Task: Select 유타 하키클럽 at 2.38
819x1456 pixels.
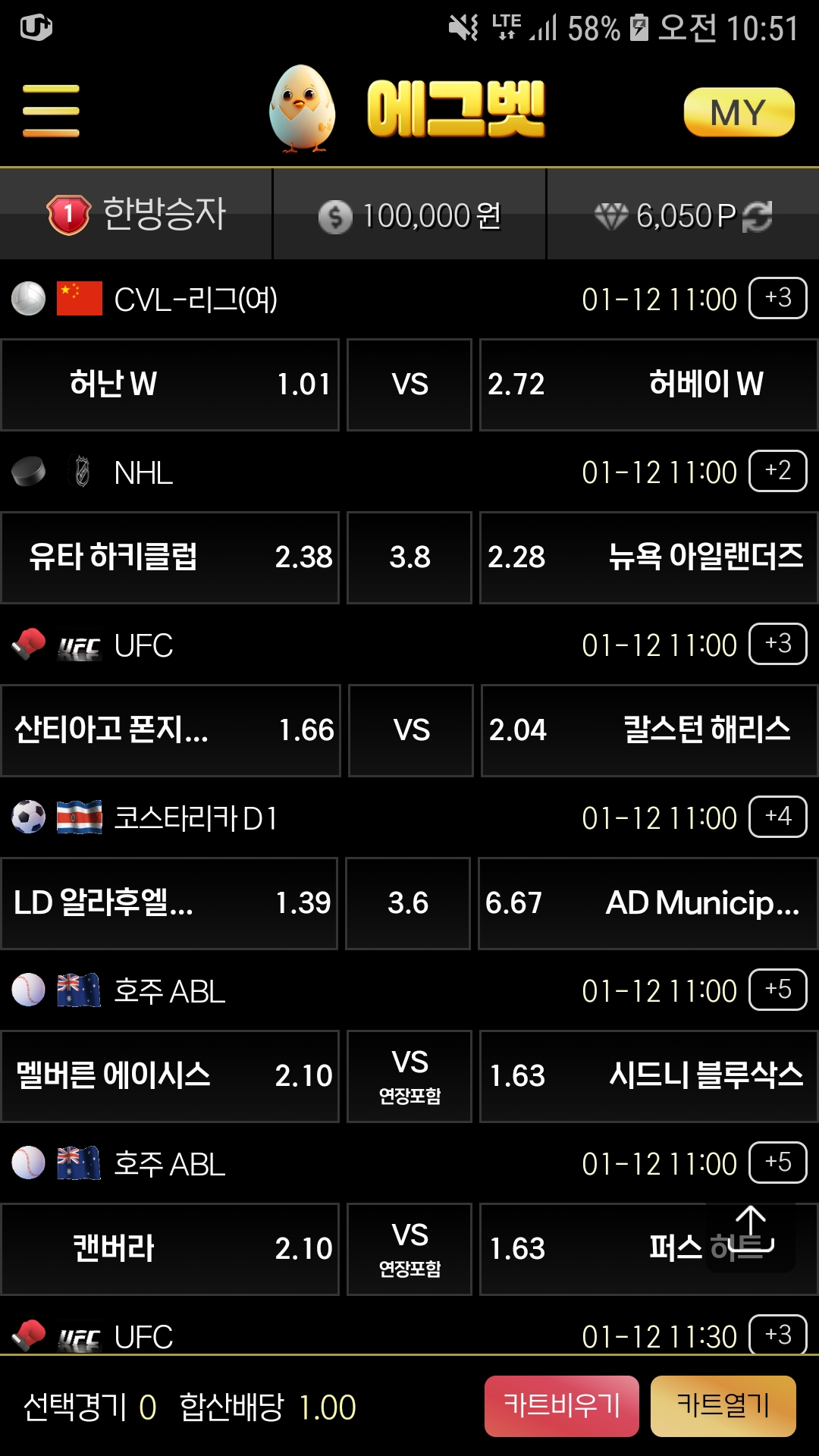Action: [170, 557]
